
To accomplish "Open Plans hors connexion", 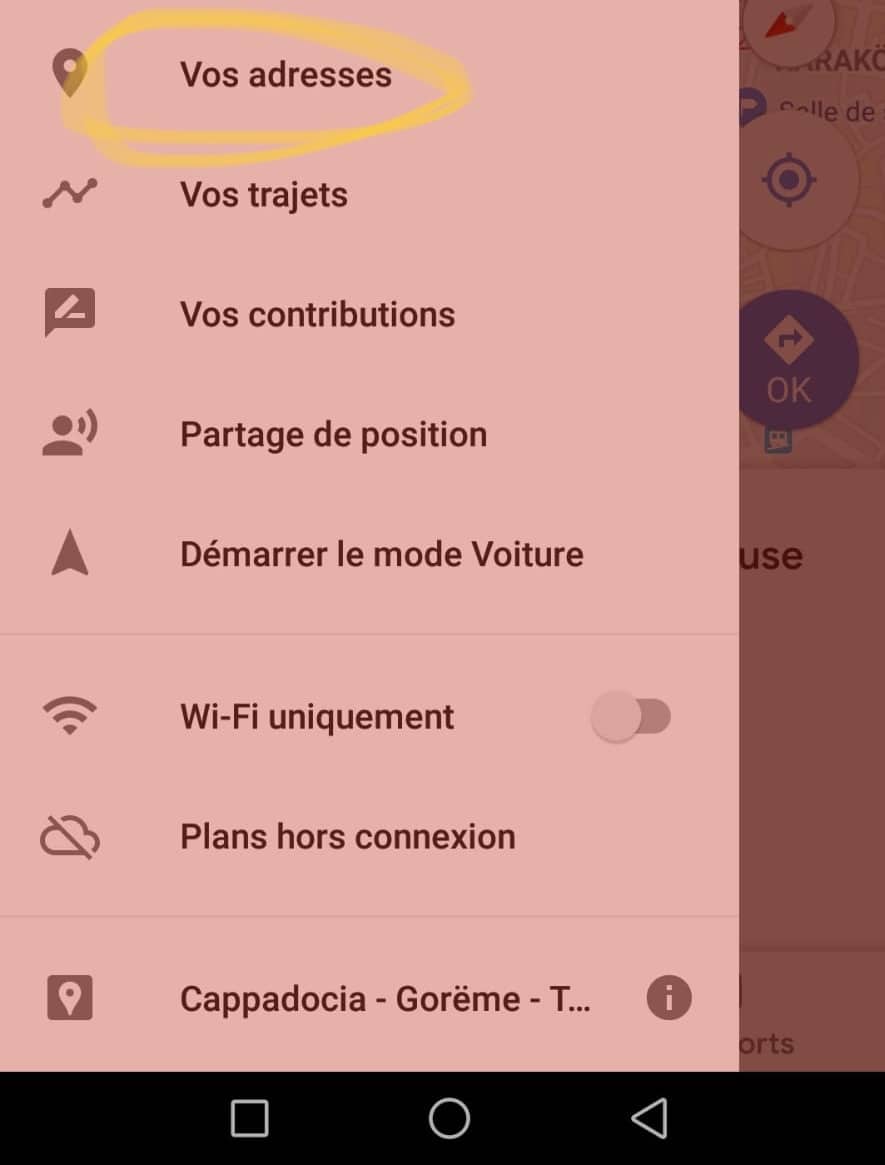I will (347, 836).
